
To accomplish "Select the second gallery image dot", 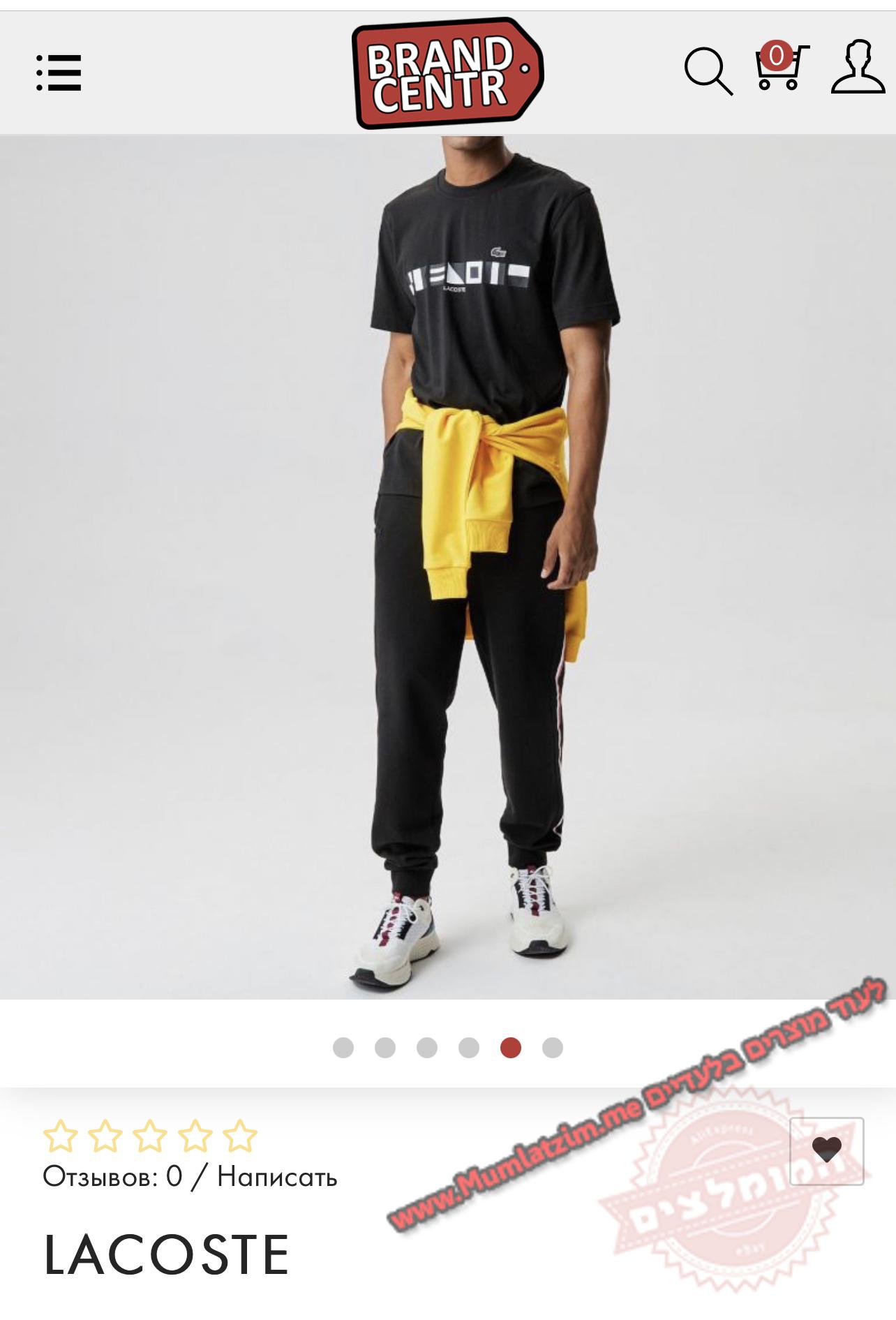I will 385,1048.
